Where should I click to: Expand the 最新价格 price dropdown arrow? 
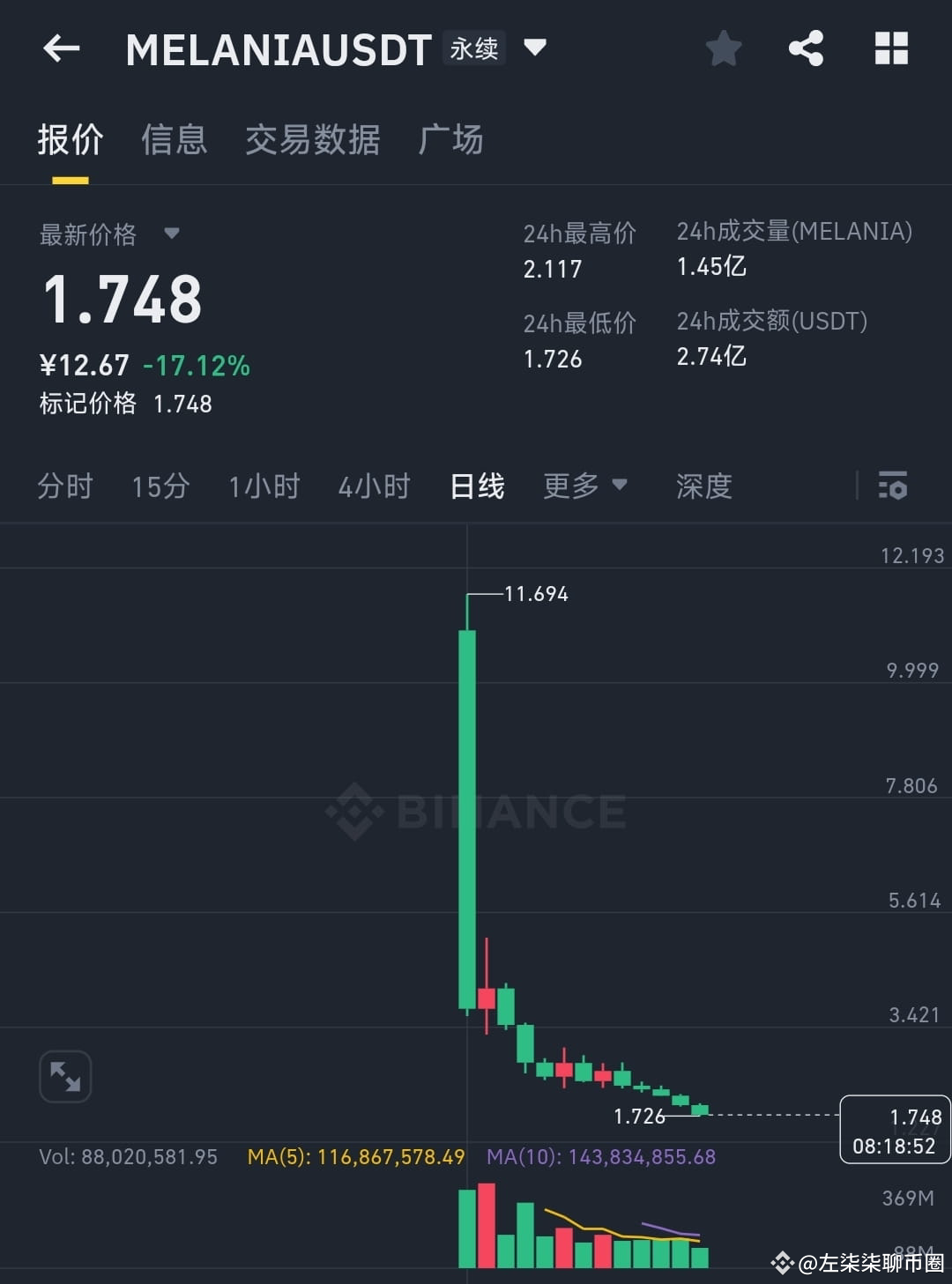173,234
